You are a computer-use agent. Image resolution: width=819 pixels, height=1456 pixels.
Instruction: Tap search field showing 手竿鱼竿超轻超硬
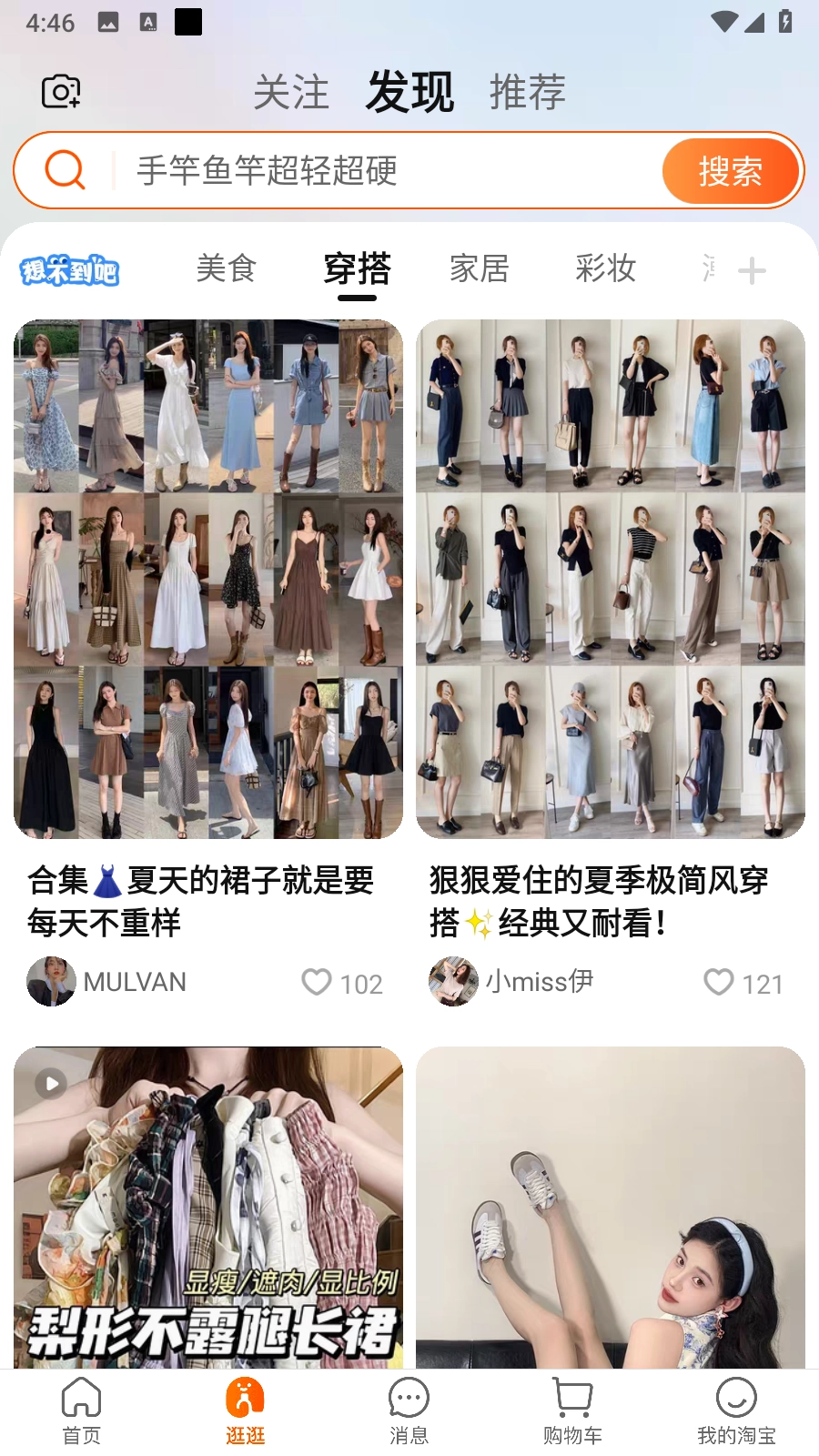[364, 170]
